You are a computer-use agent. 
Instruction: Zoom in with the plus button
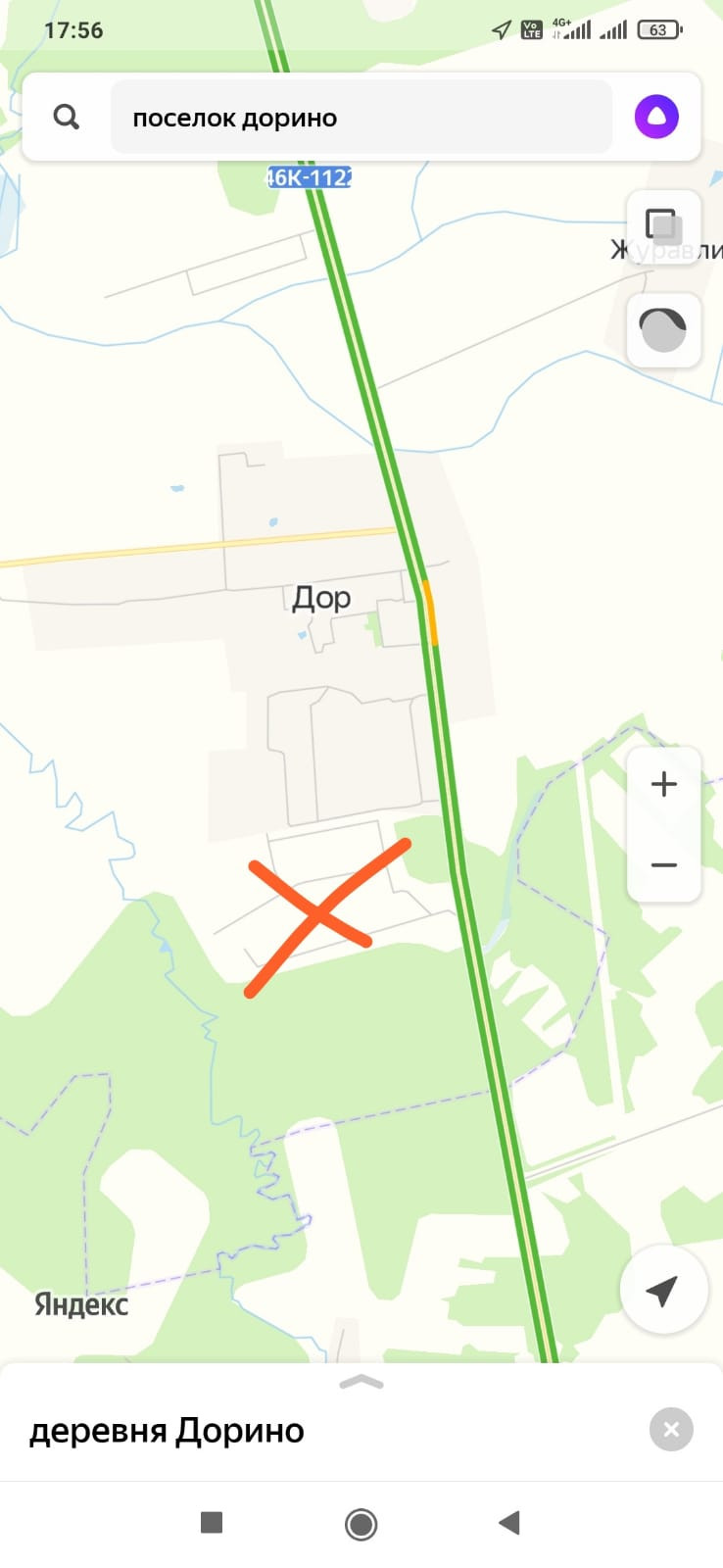pos(664,784)
